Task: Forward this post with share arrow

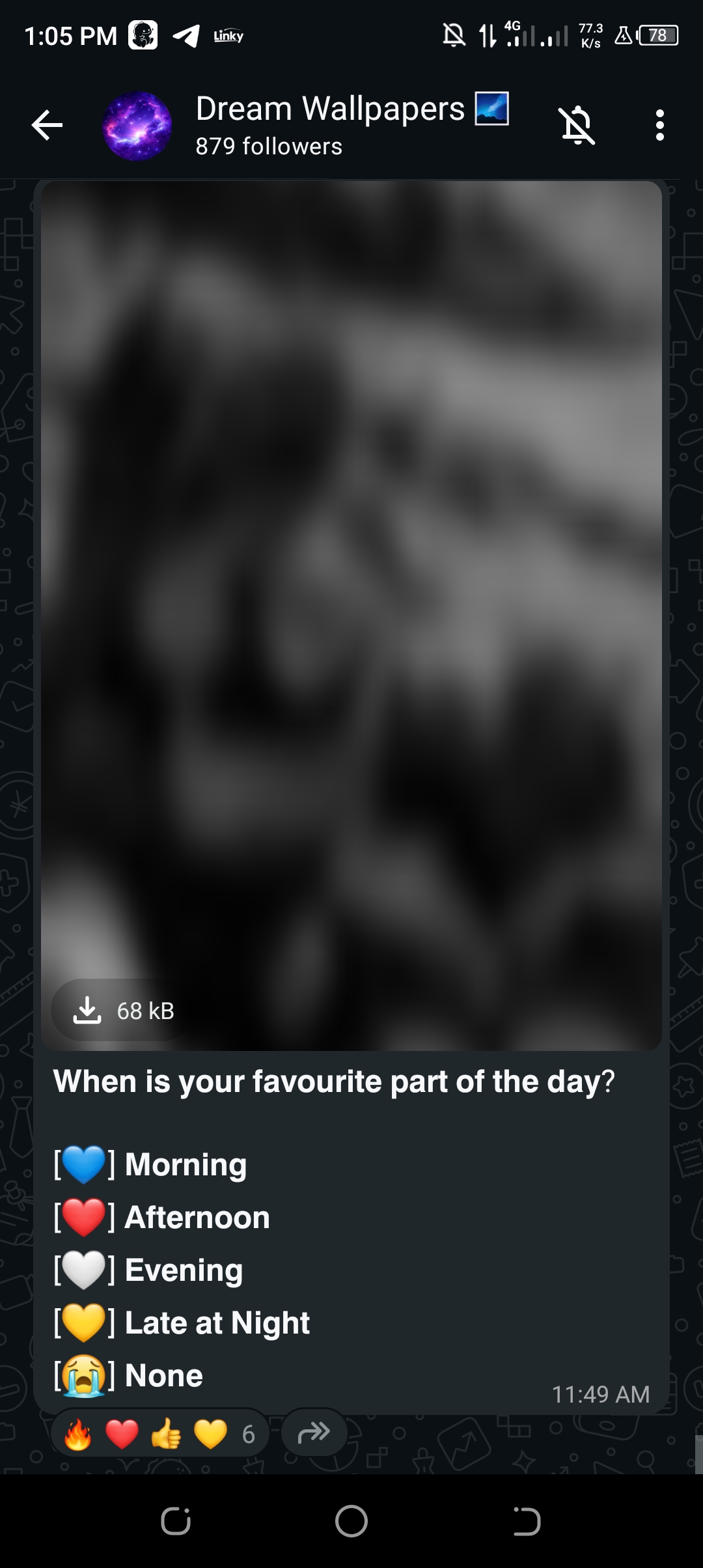Action: pyautogui.click(x=314, y=1432)
